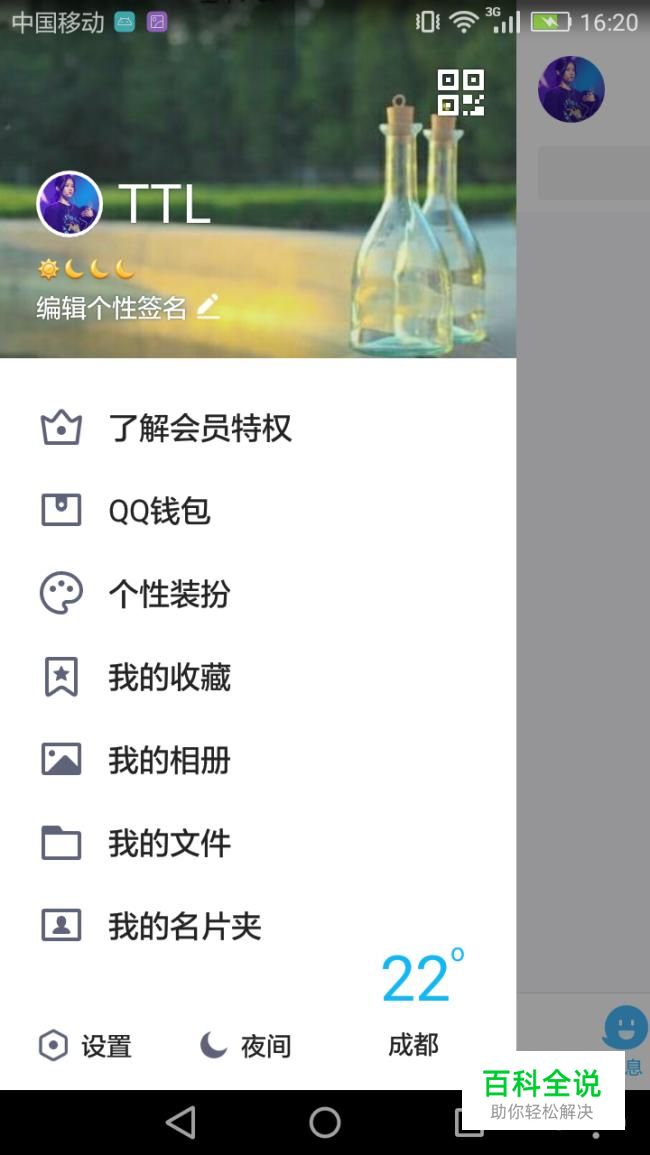
Task: Switch on 夜间 mode
Action: [x=246, y=1046]
